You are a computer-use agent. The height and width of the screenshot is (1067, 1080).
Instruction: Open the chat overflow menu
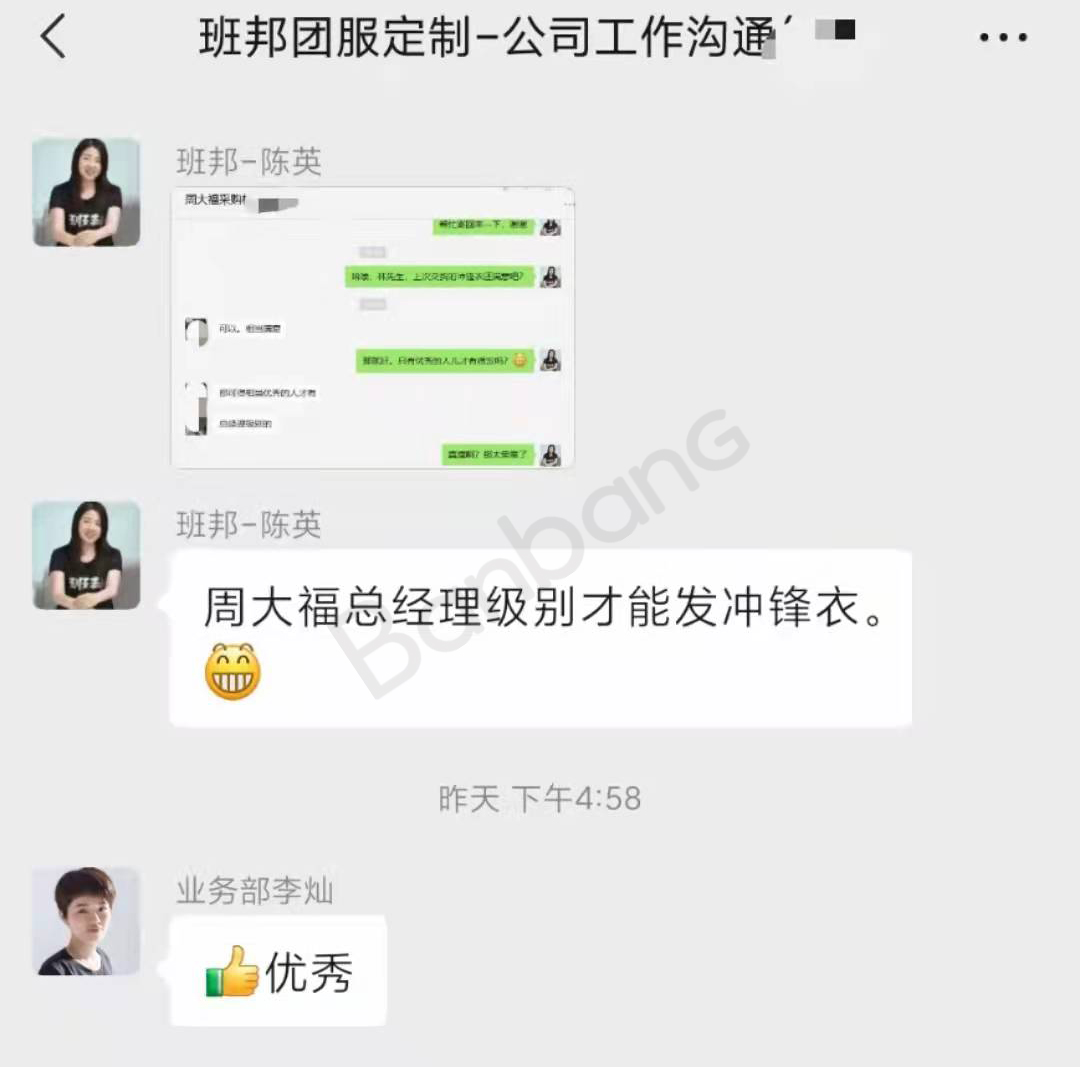(1003, 38)
